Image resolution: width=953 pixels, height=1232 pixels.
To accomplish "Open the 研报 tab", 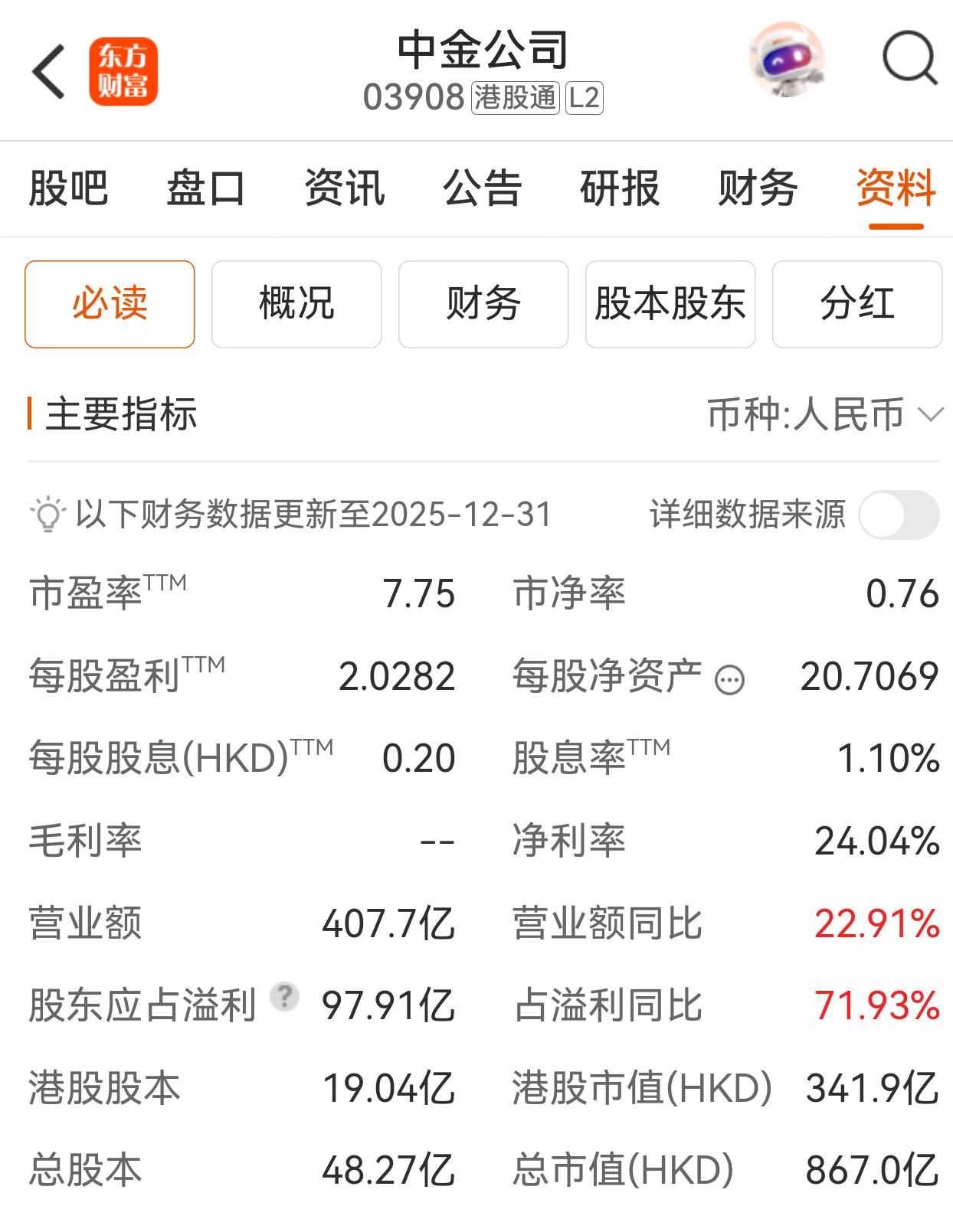I will point(619,189).
